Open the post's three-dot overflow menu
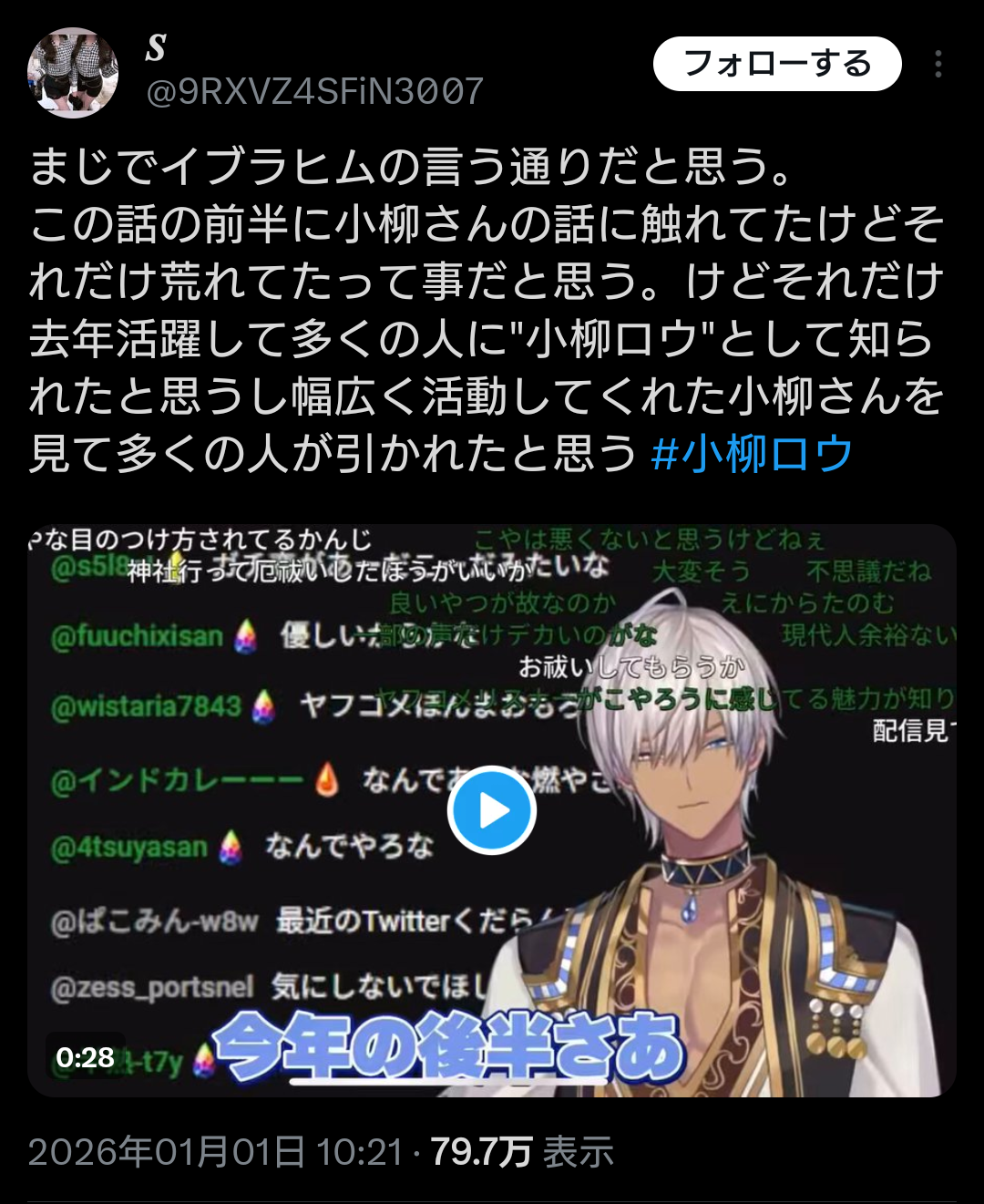This screenshot has height=1204, width=984. coord(938,64)
